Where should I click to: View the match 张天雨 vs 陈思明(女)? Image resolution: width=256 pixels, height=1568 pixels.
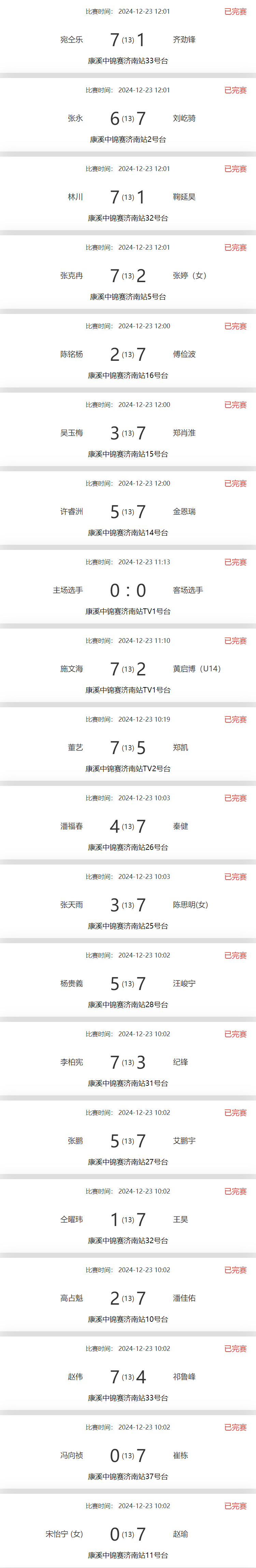pyautogui.click(x=128, y=905)
